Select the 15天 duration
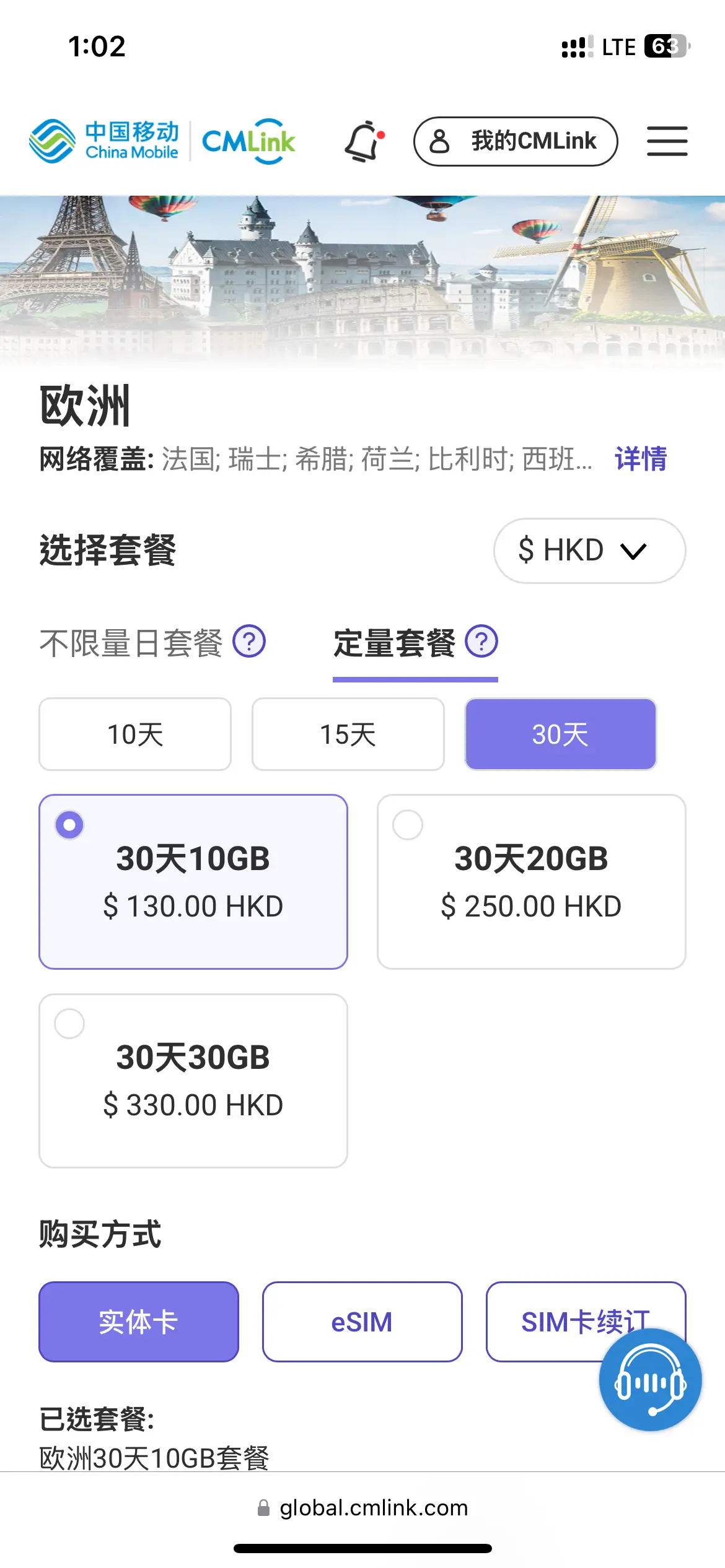The width and height of the screenshot is (725, 1568). click(x=348, y=734)
